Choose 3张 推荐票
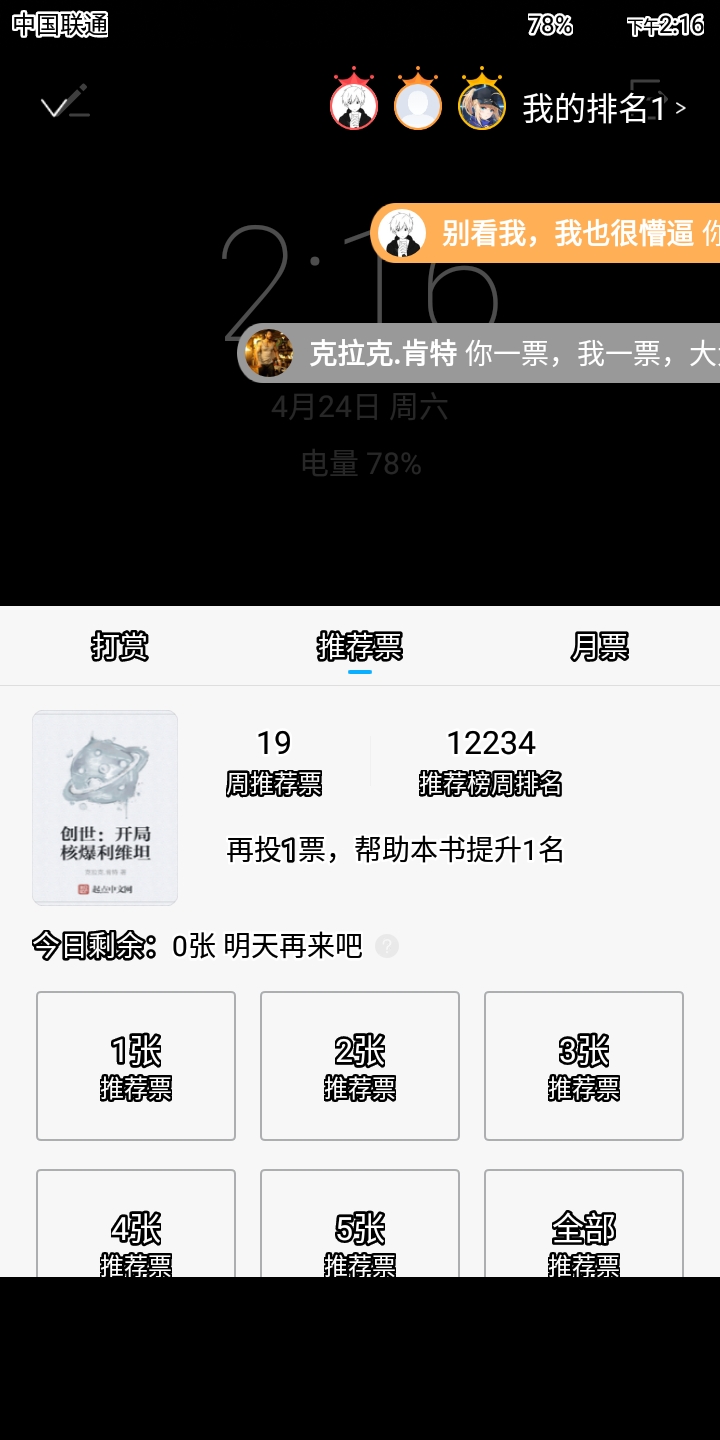Screen dimensions: 720x1440 tap(584, 1066)
